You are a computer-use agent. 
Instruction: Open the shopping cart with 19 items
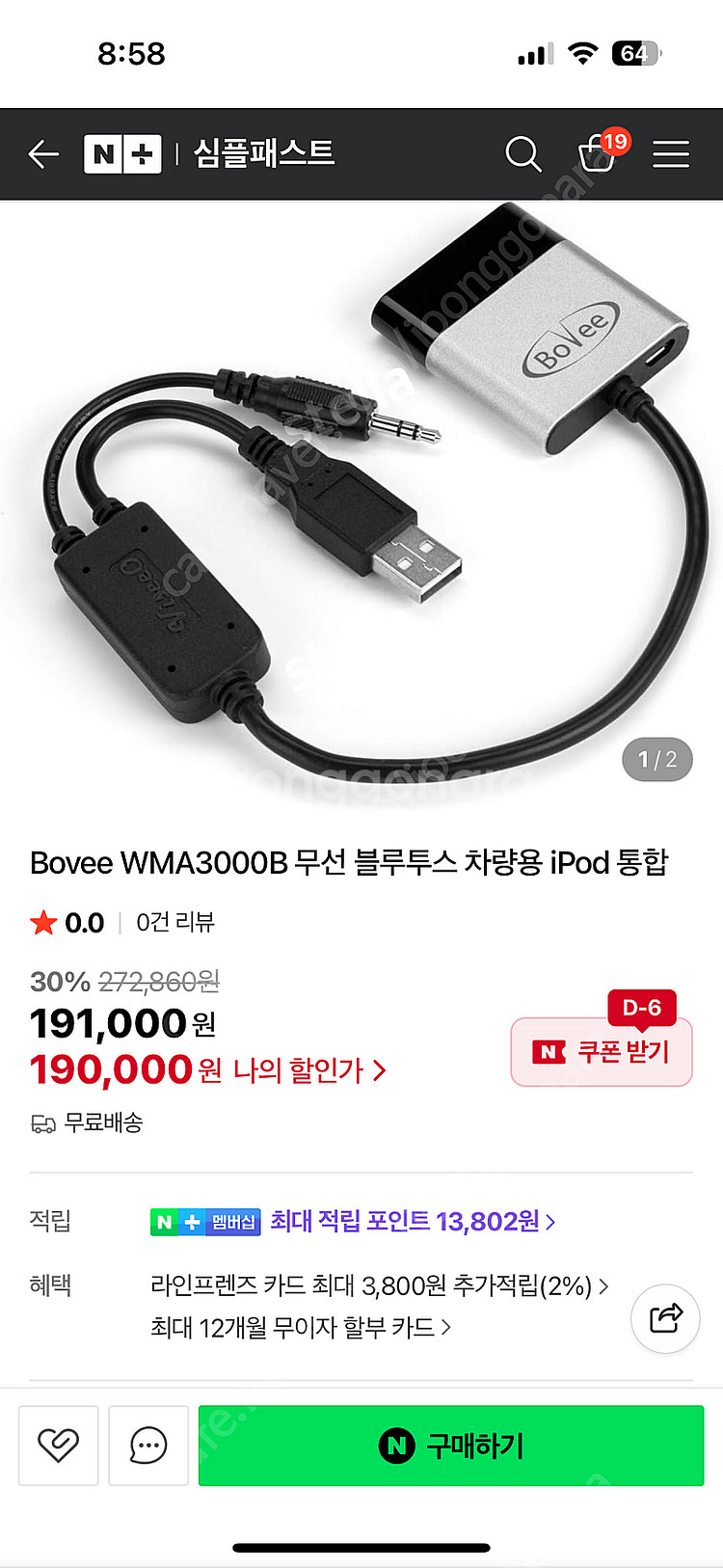point(597,153)
